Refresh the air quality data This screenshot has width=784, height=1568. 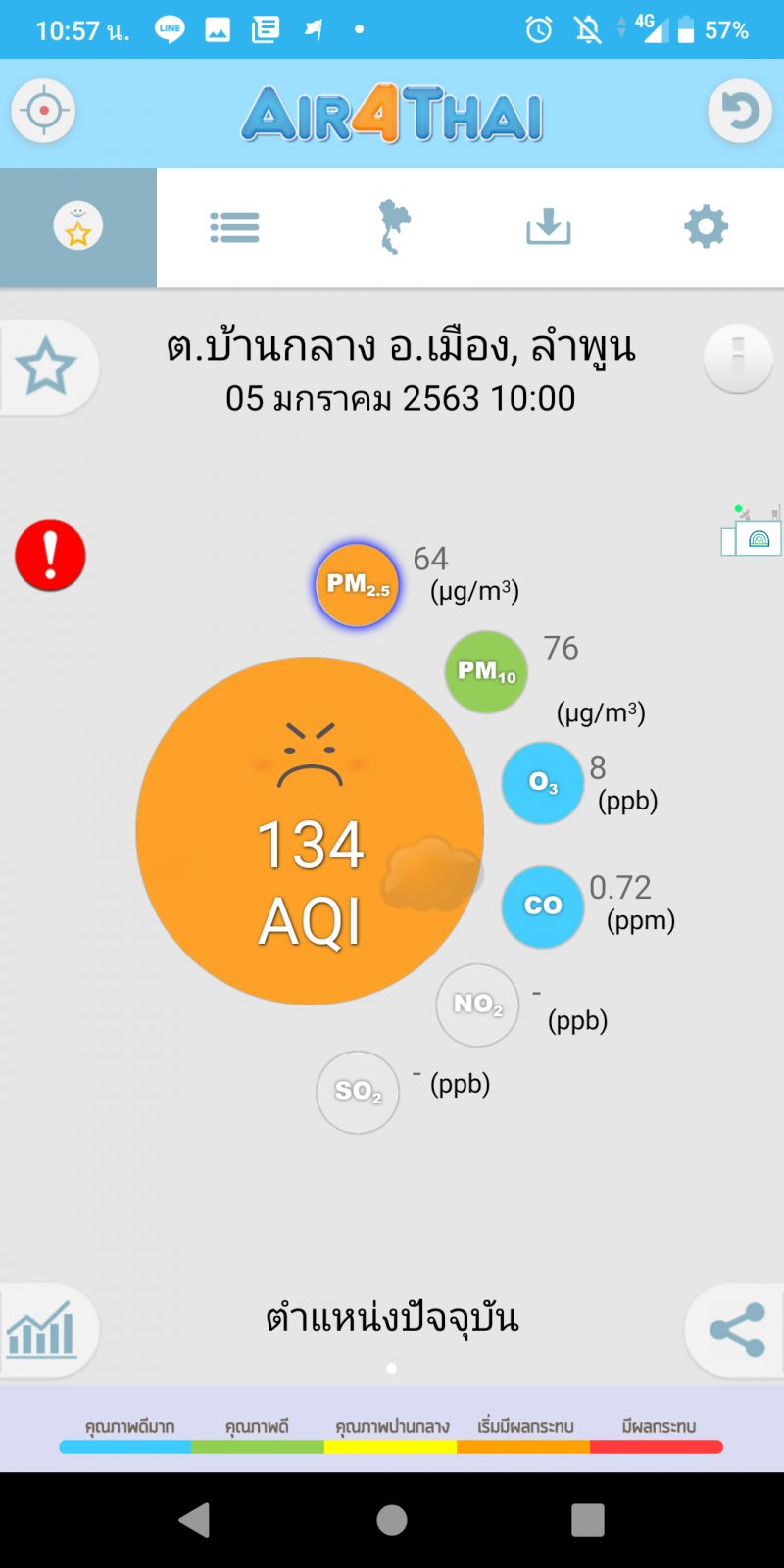point(740,111)
